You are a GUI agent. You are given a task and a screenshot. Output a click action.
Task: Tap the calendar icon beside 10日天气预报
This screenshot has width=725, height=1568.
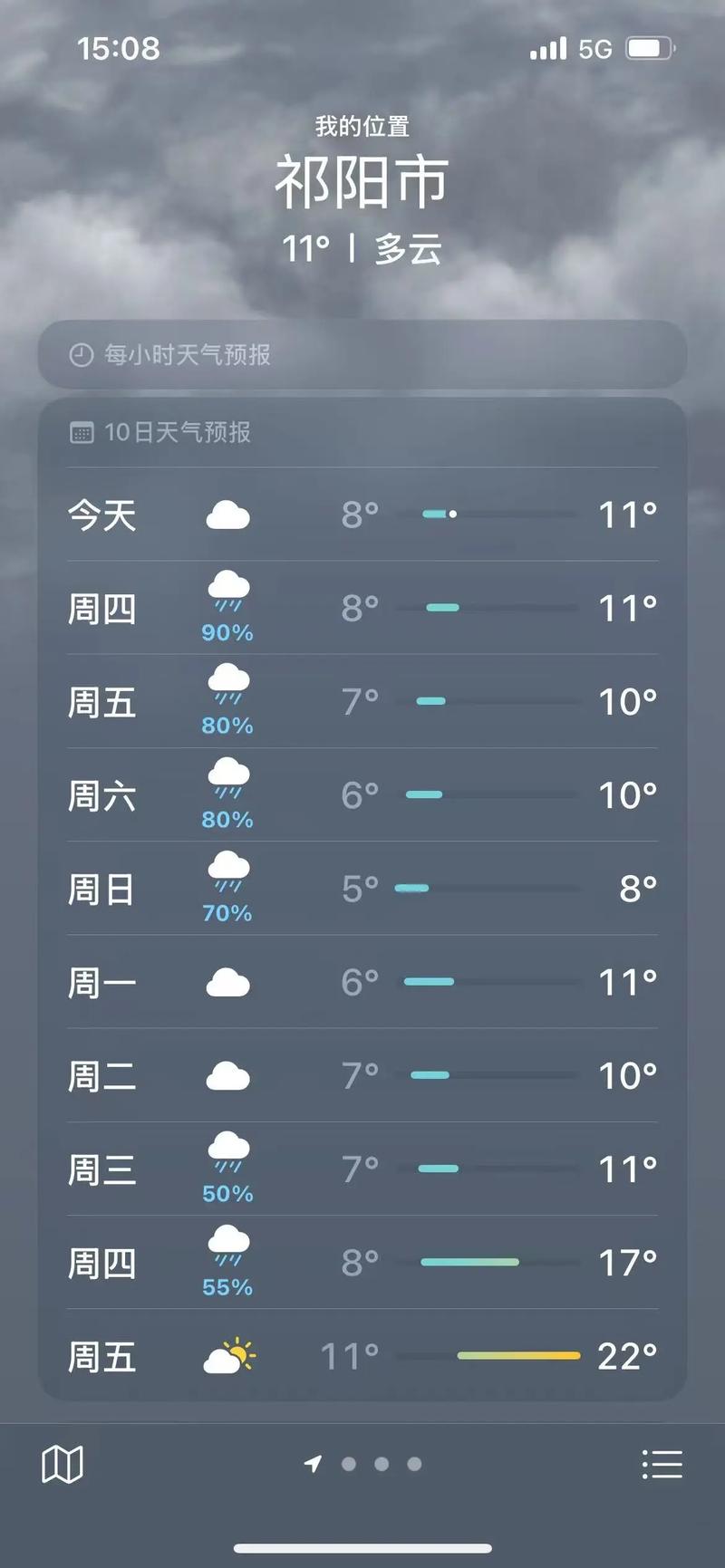pos(82,433)
